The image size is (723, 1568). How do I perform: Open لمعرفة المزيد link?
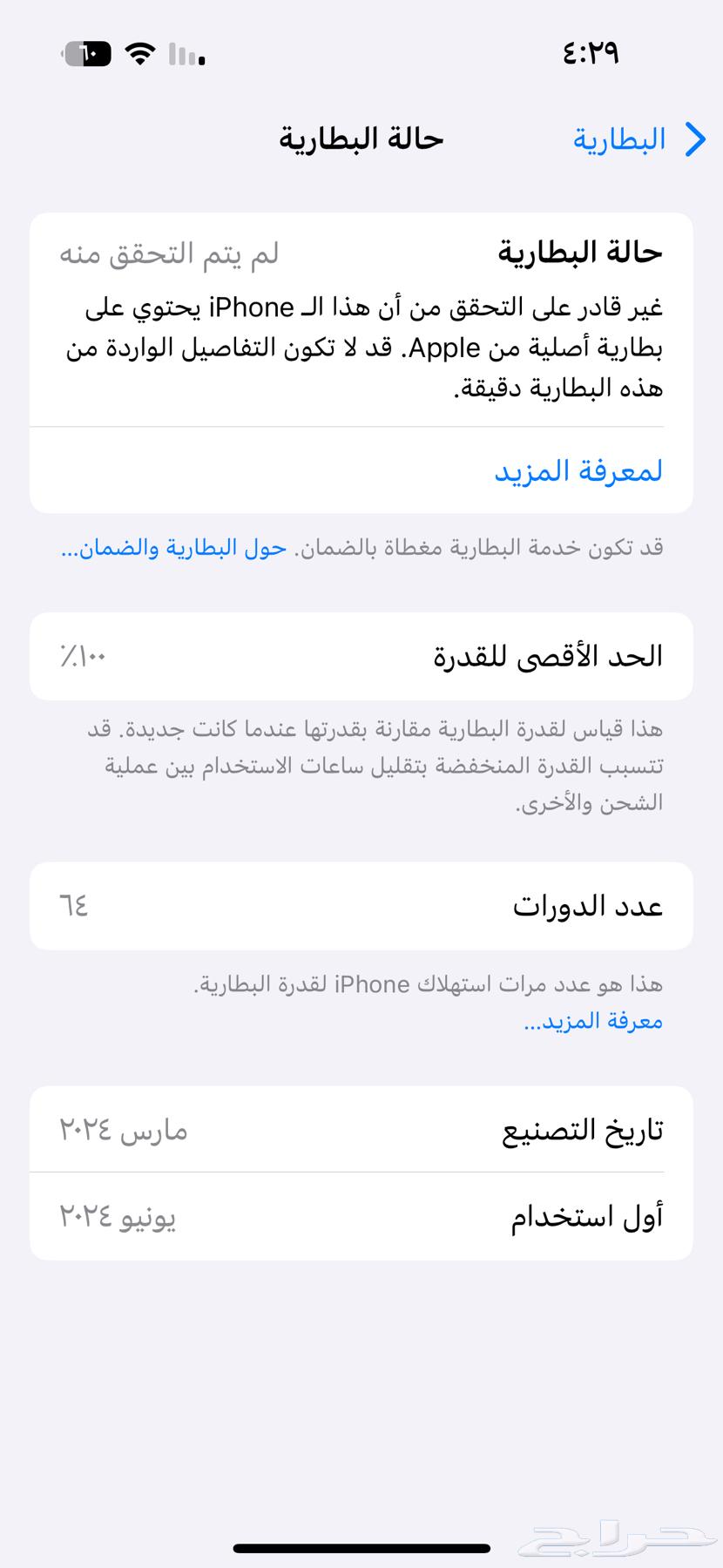click(578, 470)
